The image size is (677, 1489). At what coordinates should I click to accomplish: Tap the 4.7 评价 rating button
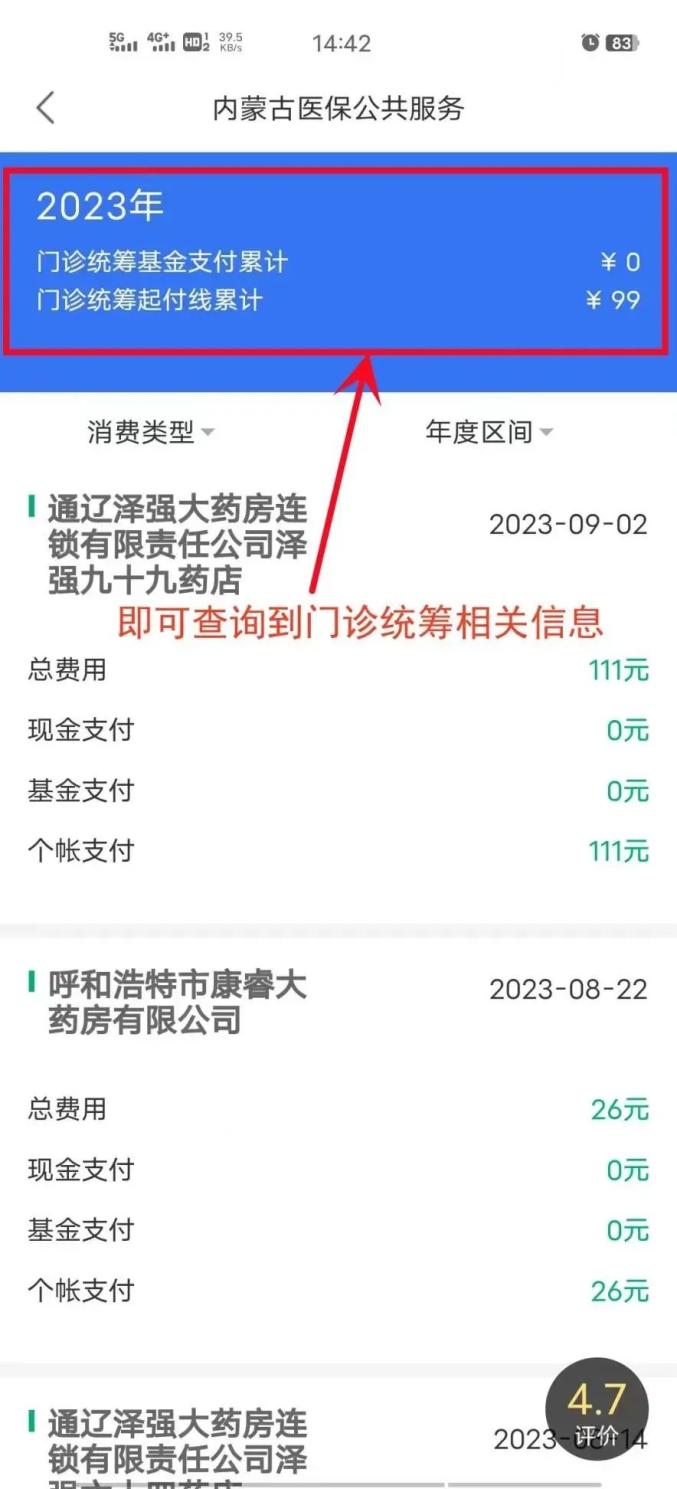(x=596, y=1409)
